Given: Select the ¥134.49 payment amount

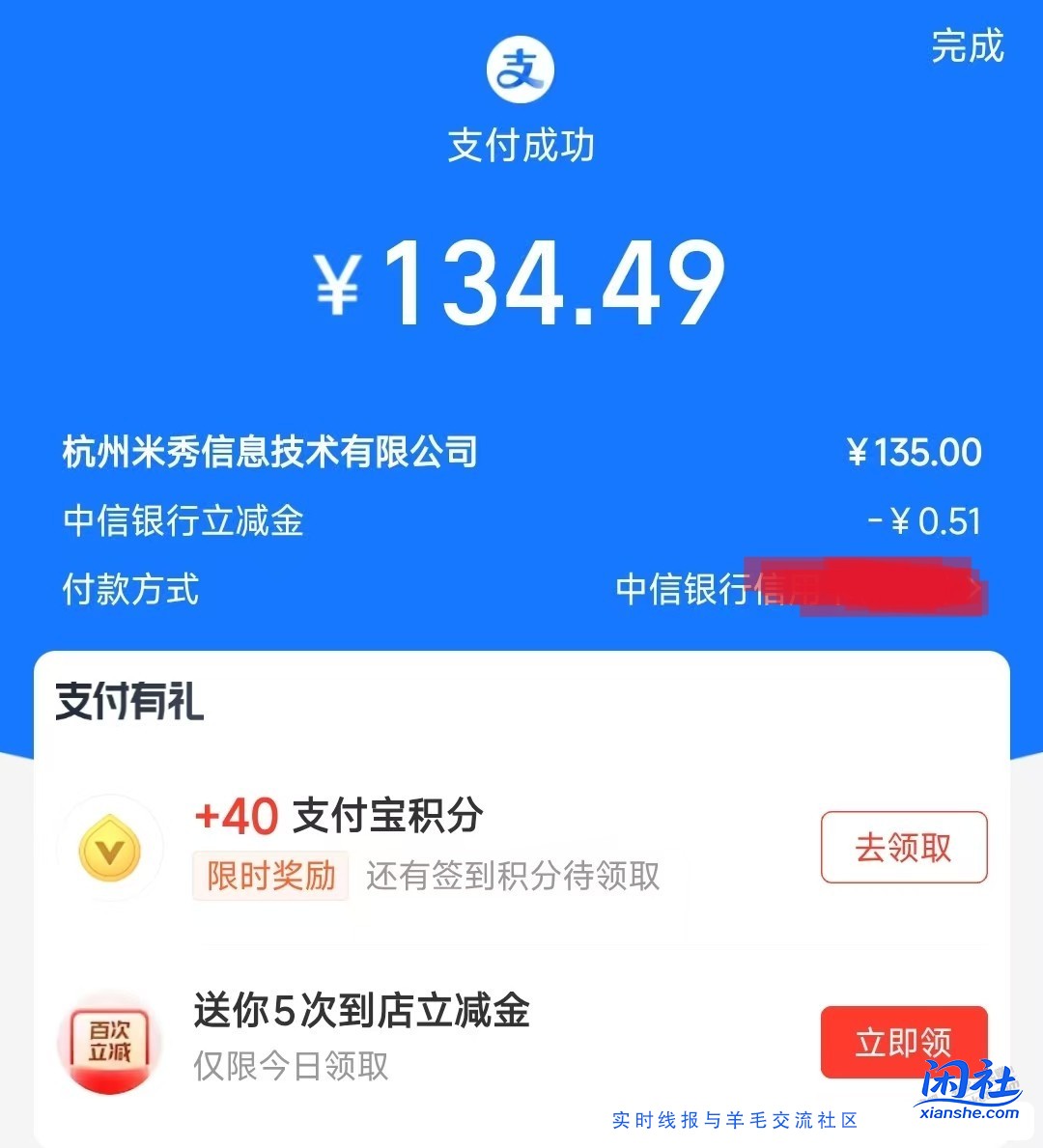Looking at the screenshot, I should (520, 282).
